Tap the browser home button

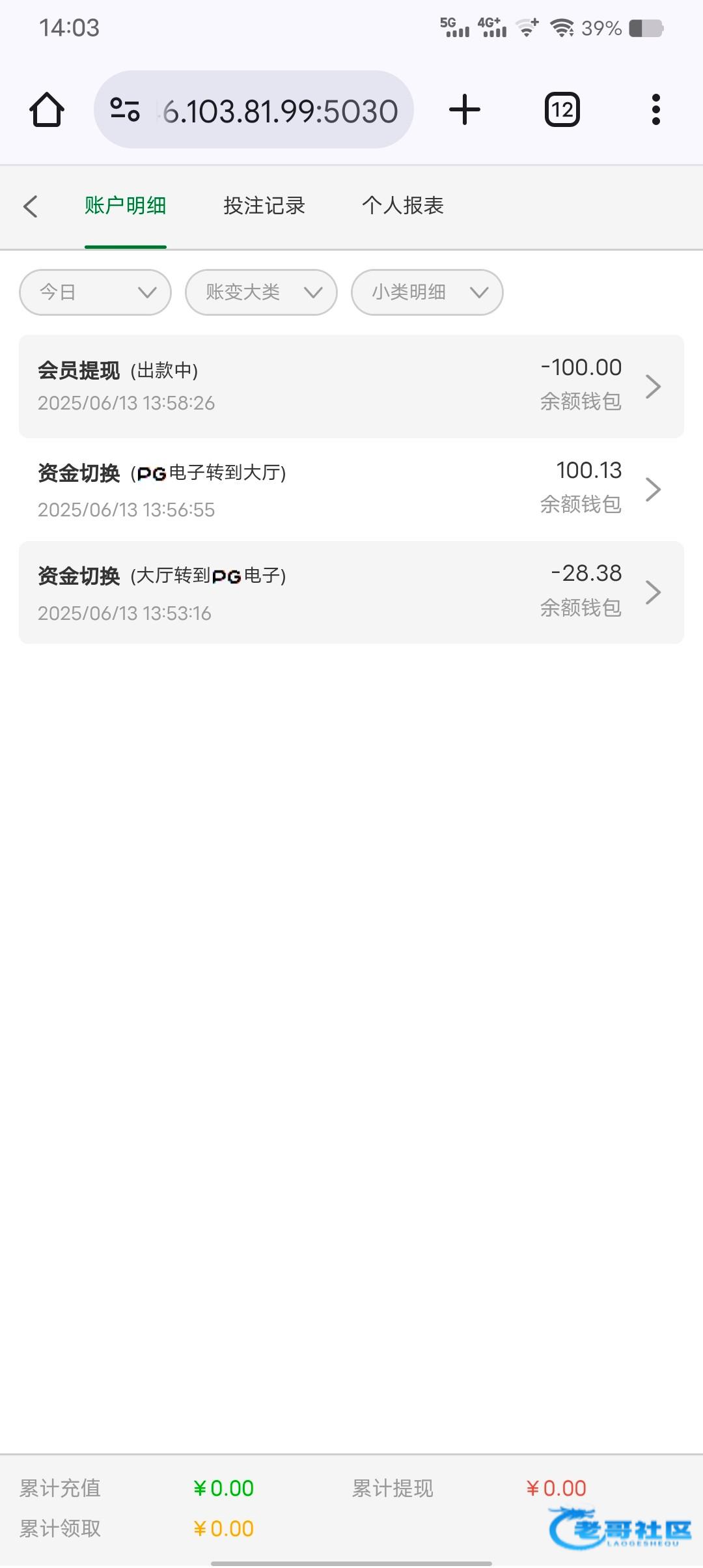[x=47, y=109]
